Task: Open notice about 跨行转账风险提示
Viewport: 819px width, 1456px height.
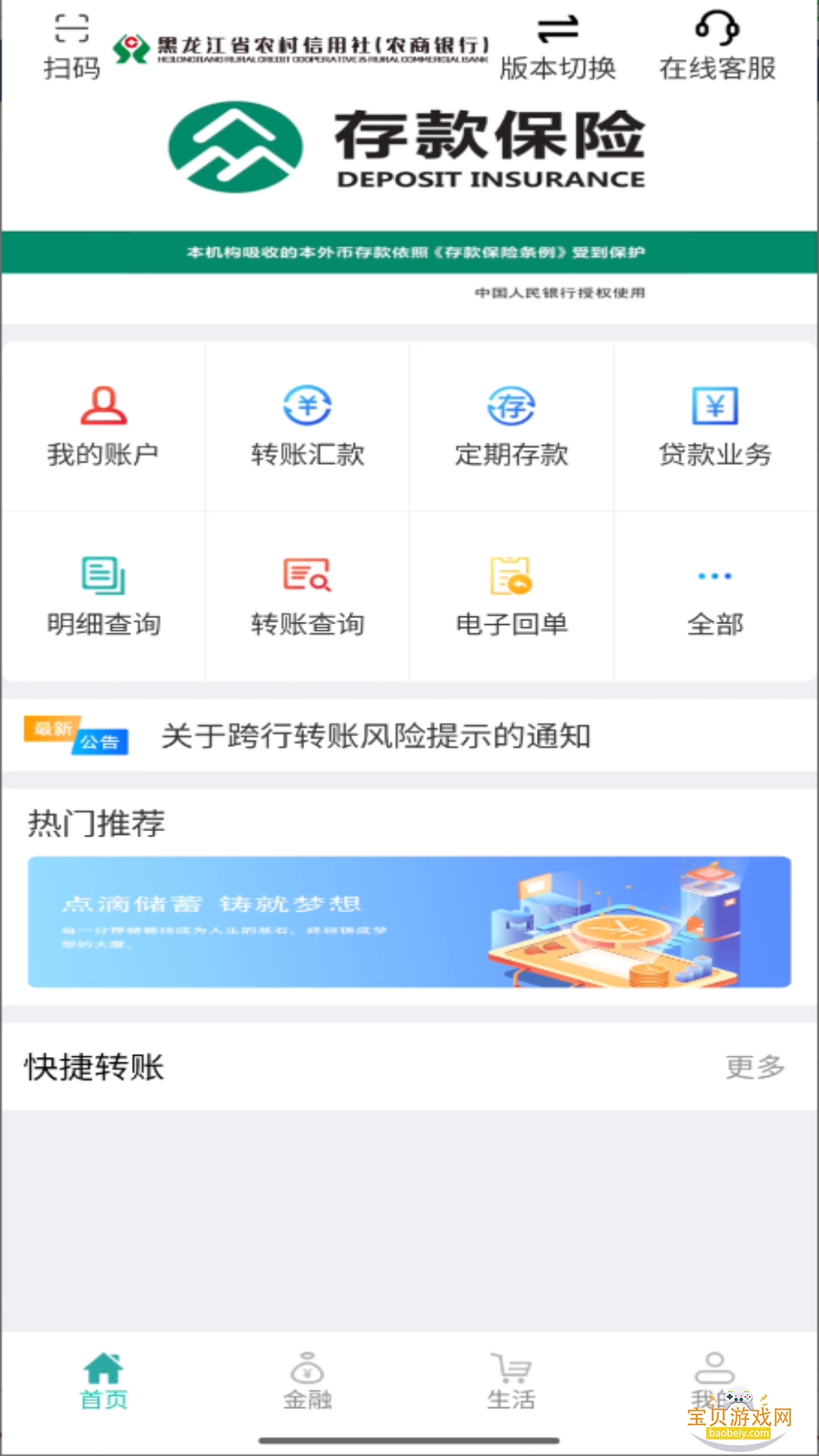Action: tap(375, 736)
